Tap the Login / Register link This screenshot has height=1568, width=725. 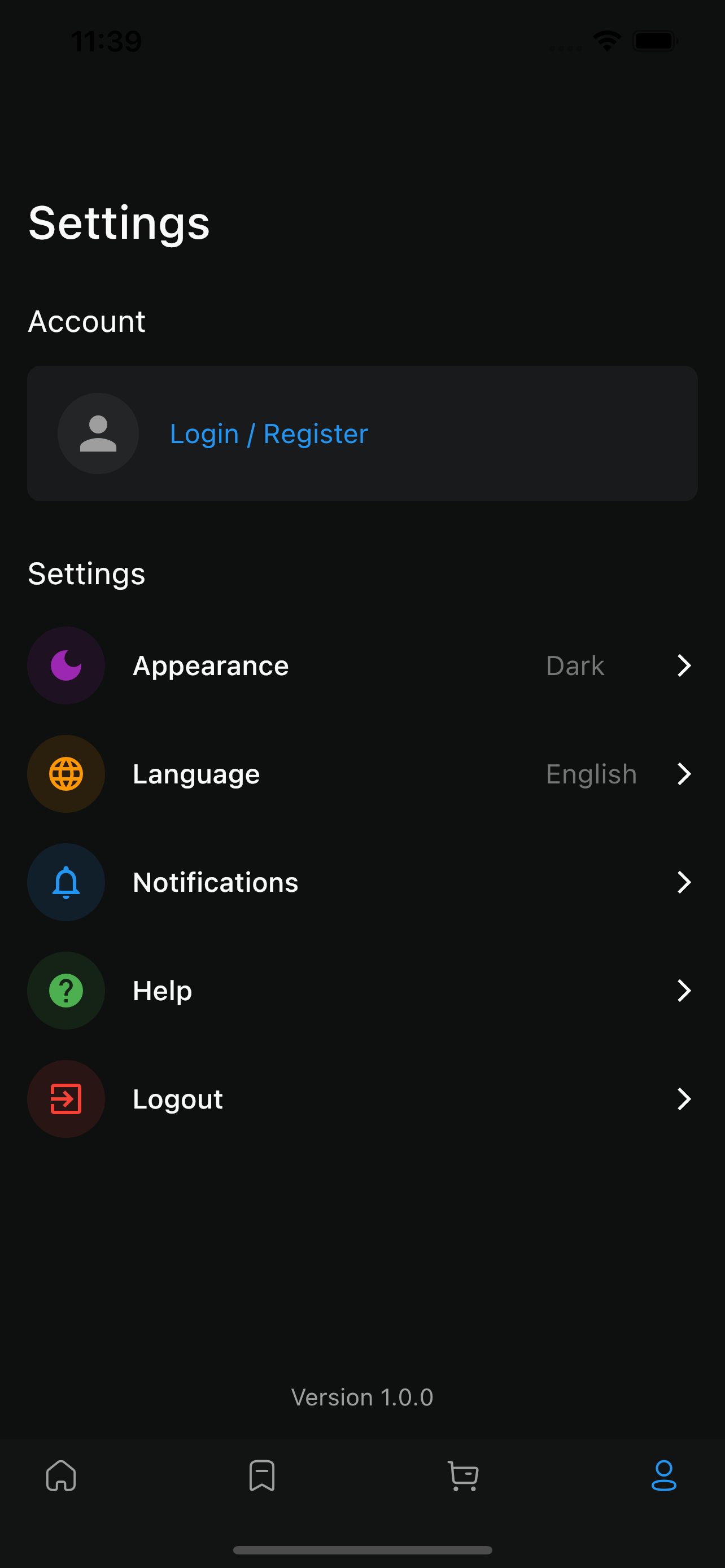coord(268,434)
